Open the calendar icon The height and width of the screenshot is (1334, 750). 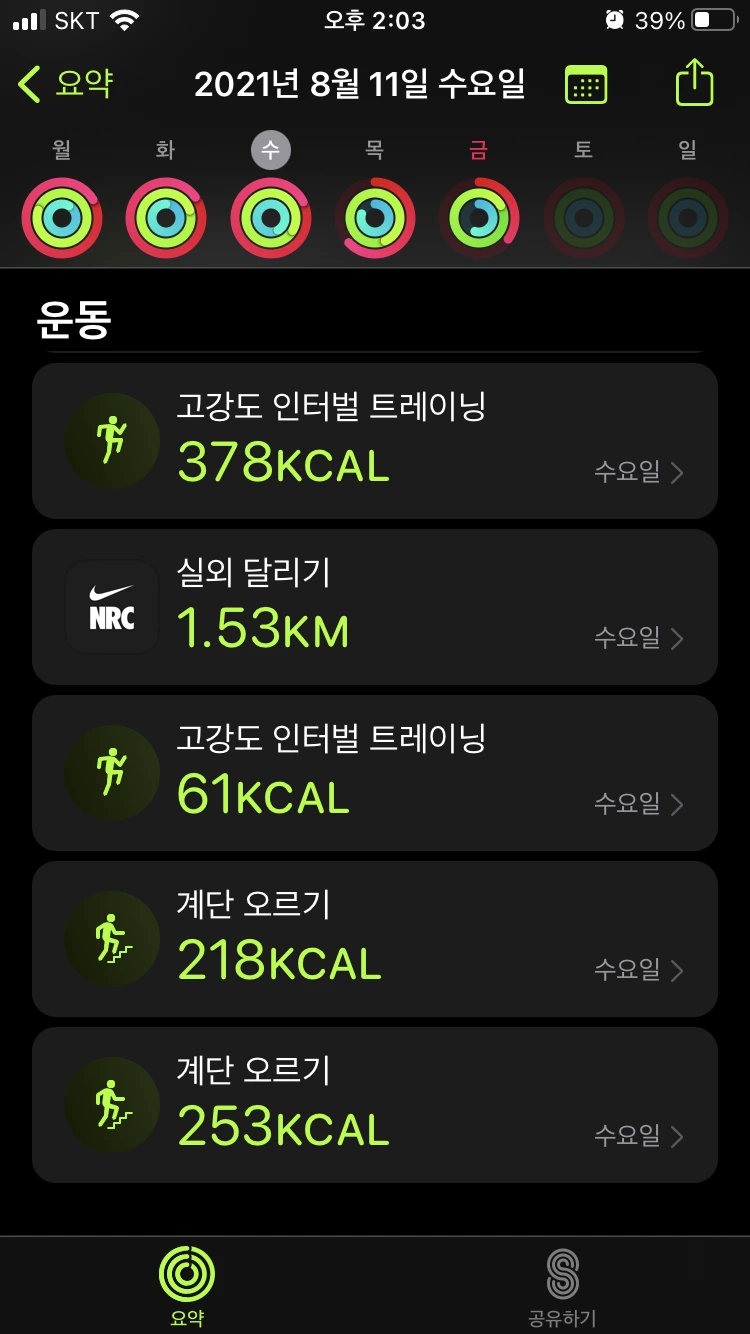tap(586, 84)
